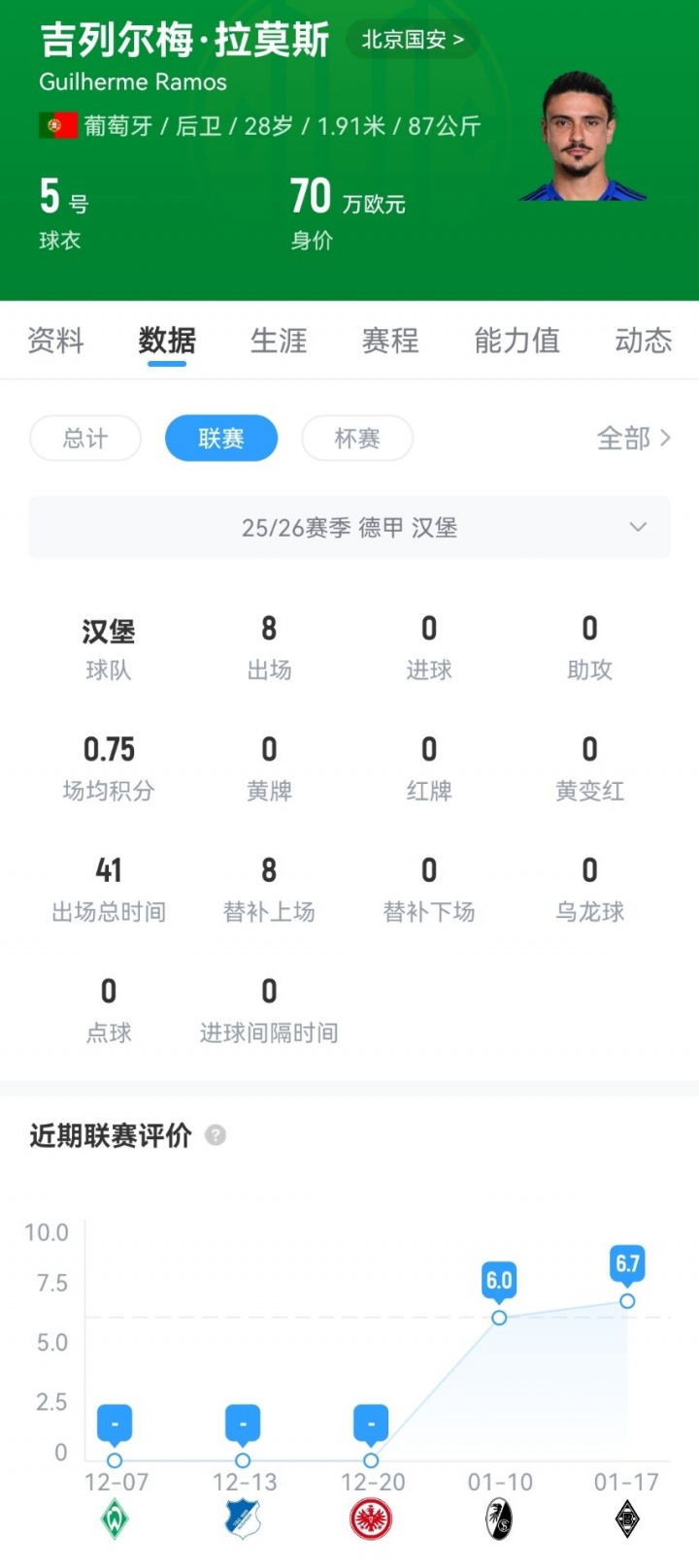Select the 总计 filter chip
Viewport: 699px width, 1568px height.
click(x=85, y=439)
